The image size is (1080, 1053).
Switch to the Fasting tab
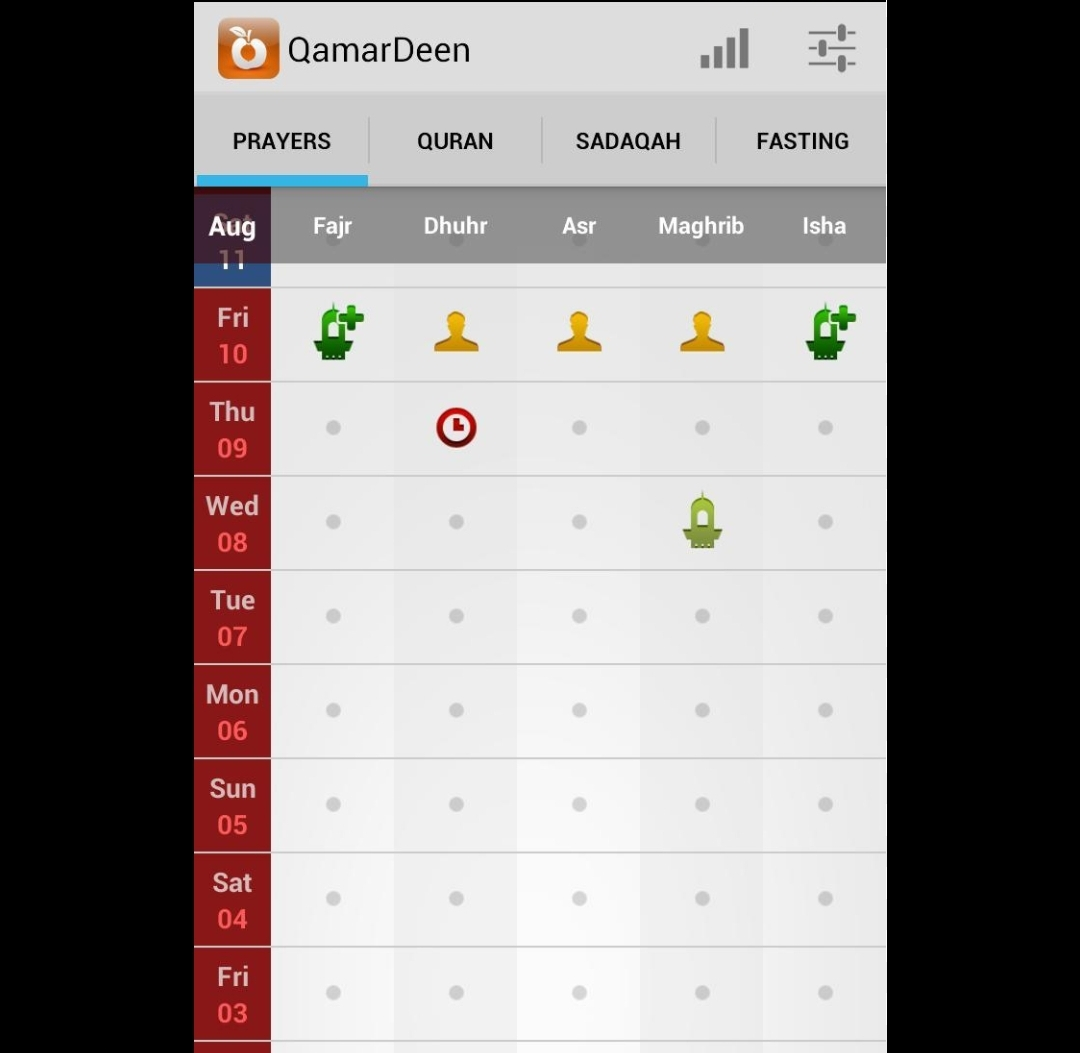pyautogui.click(x=802, y=141)
